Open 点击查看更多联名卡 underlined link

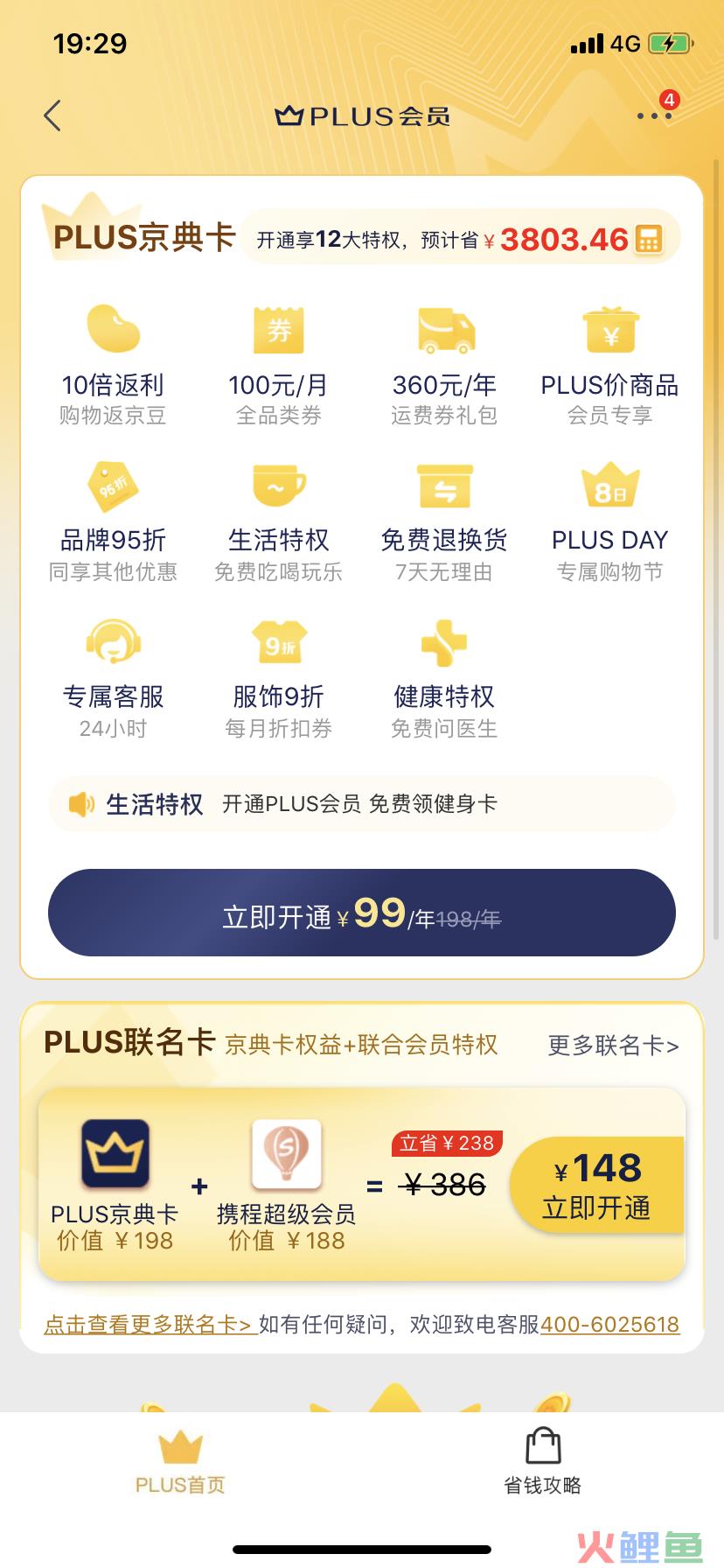(149, 1325)
